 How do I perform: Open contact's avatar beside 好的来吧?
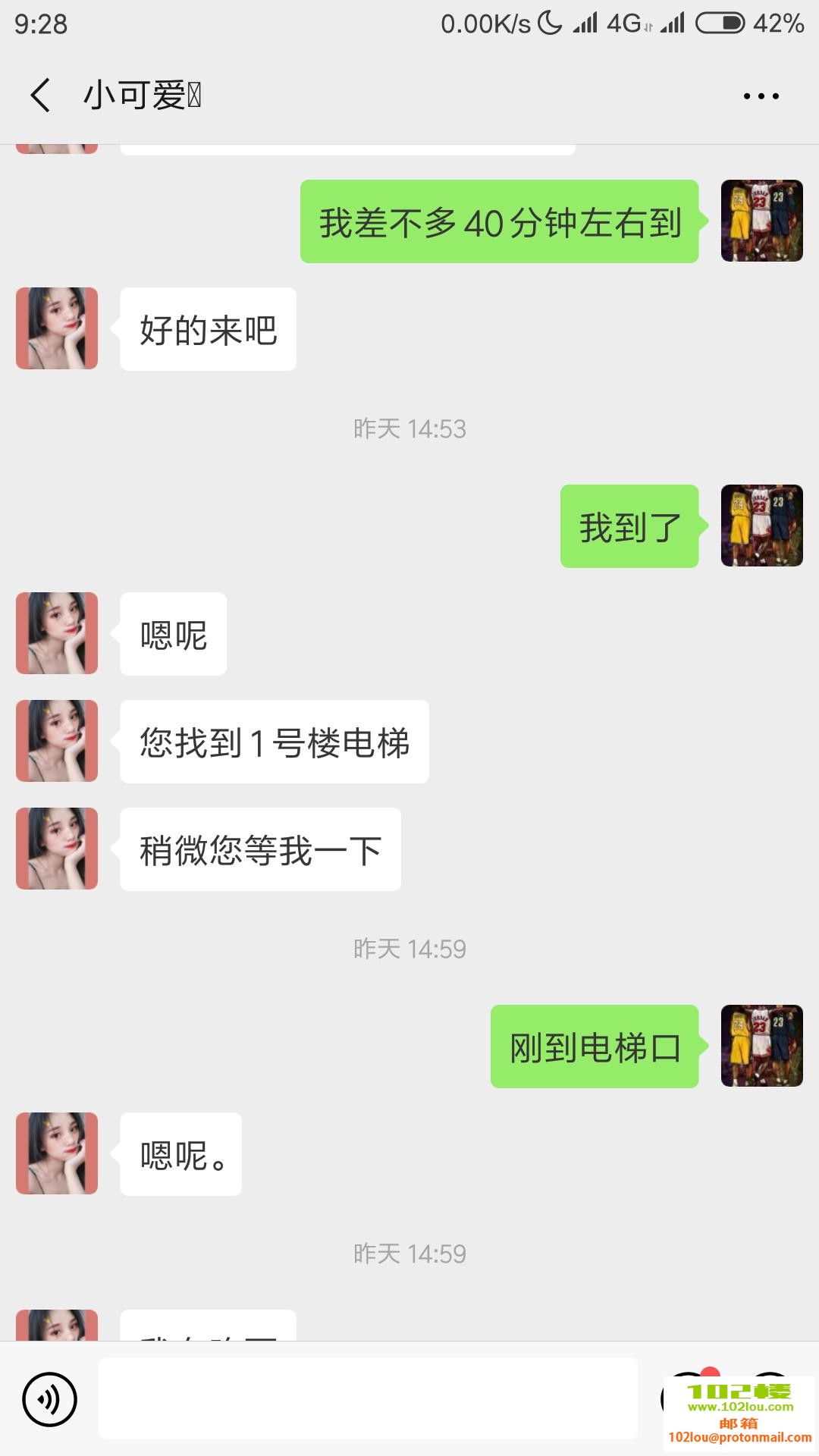(57, 328)
